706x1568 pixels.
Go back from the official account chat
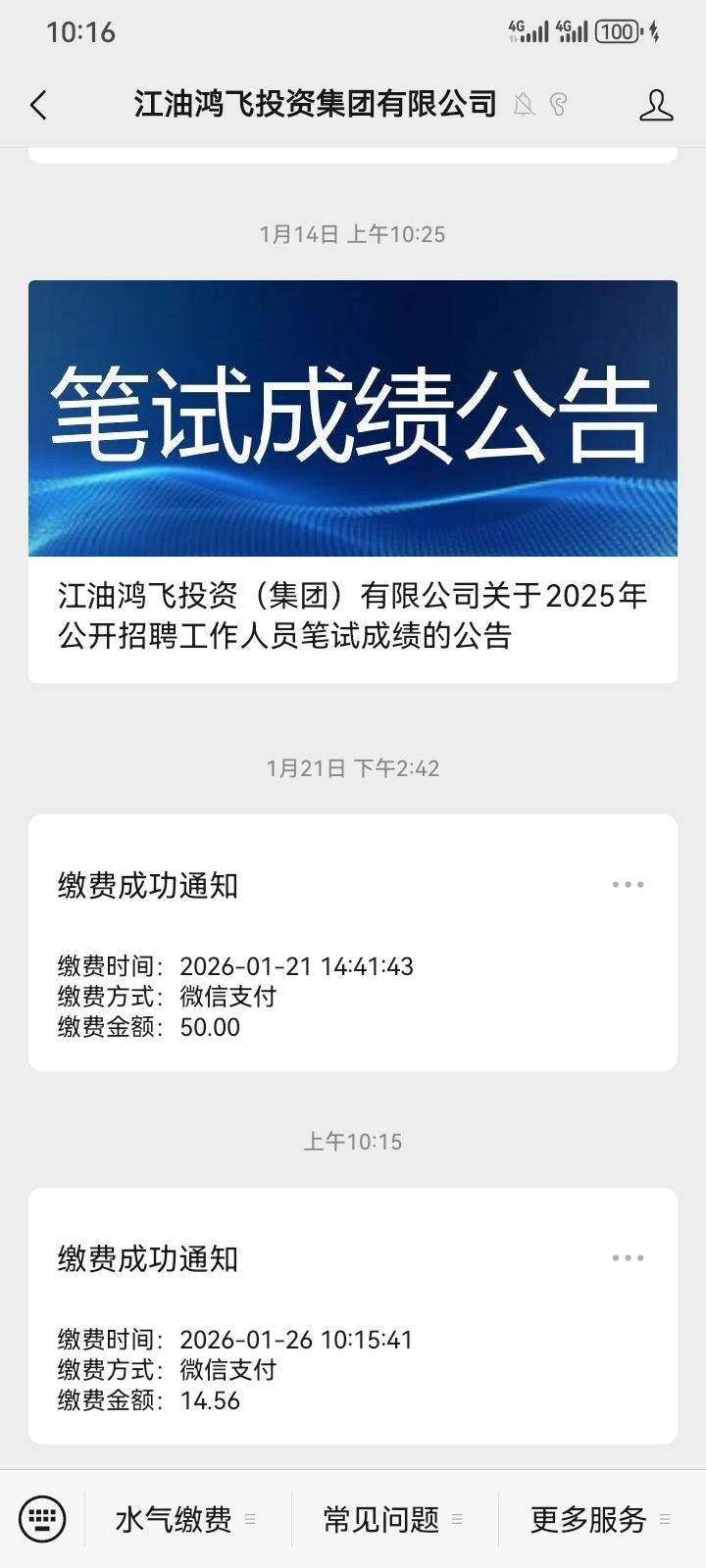[39, 105]
